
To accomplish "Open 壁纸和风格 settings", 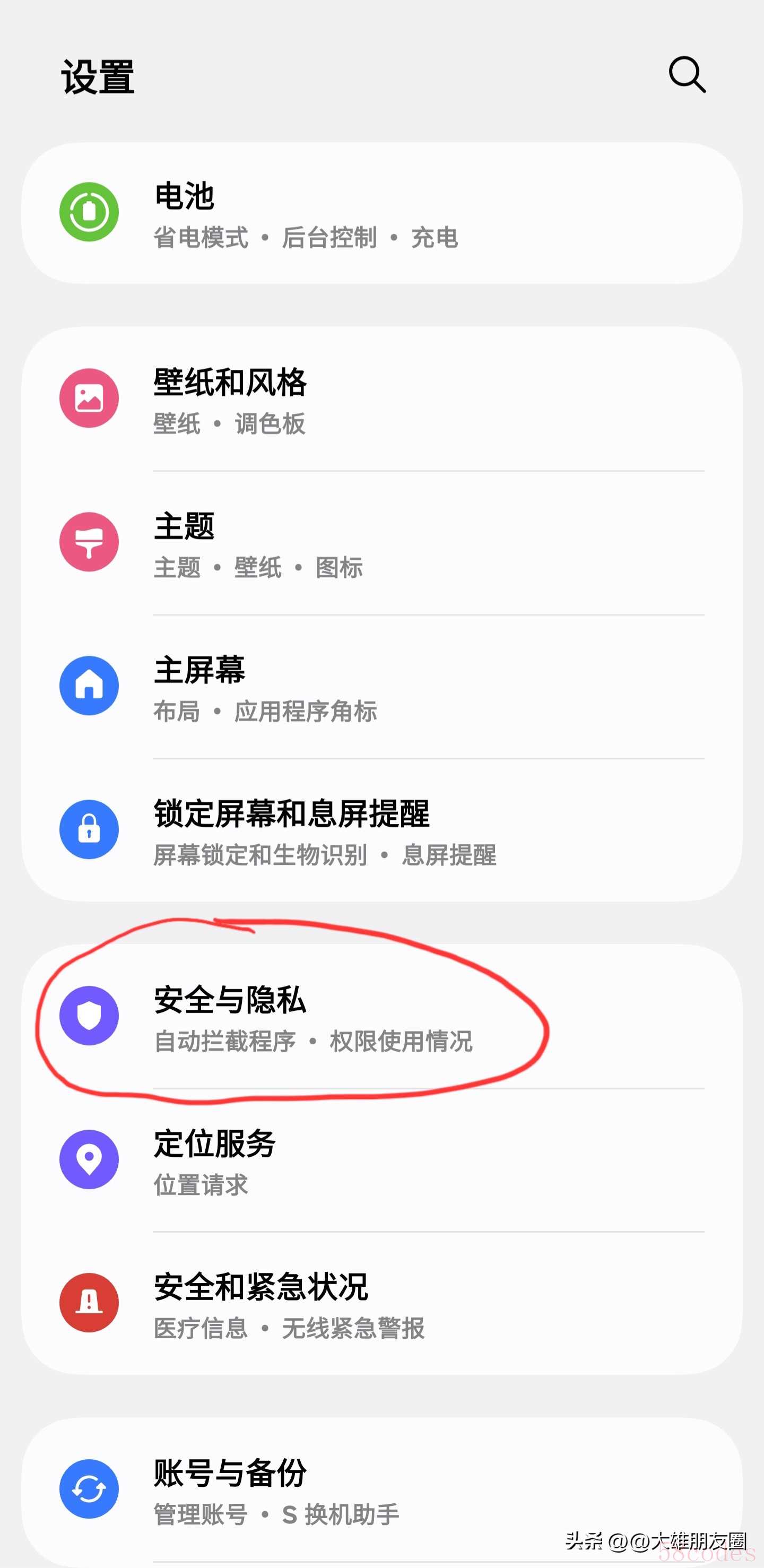I will 381,400.
